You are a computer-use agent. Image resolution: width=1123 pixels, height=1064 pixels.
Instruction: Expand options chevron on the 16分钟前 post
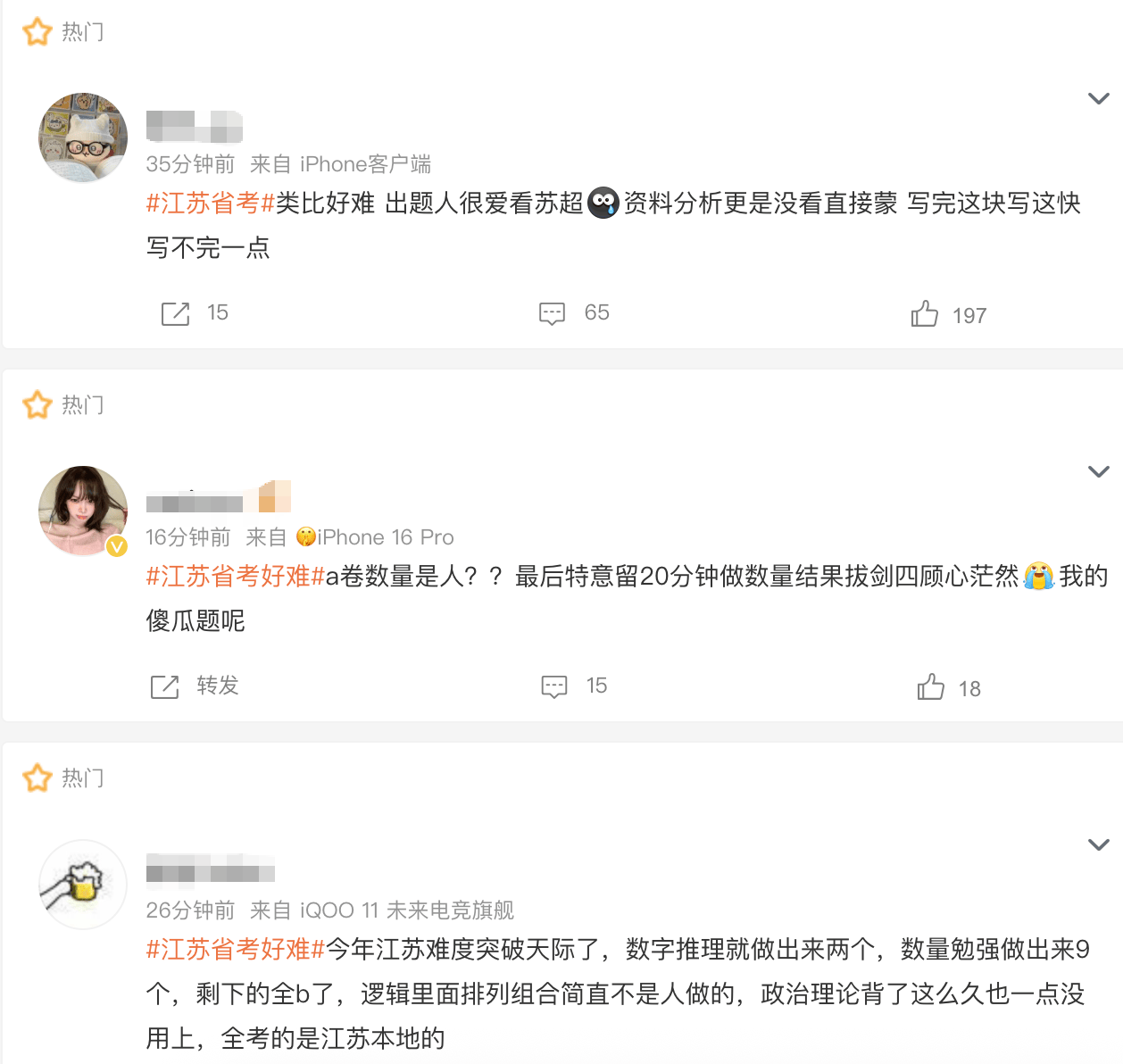click(1098, 471)
